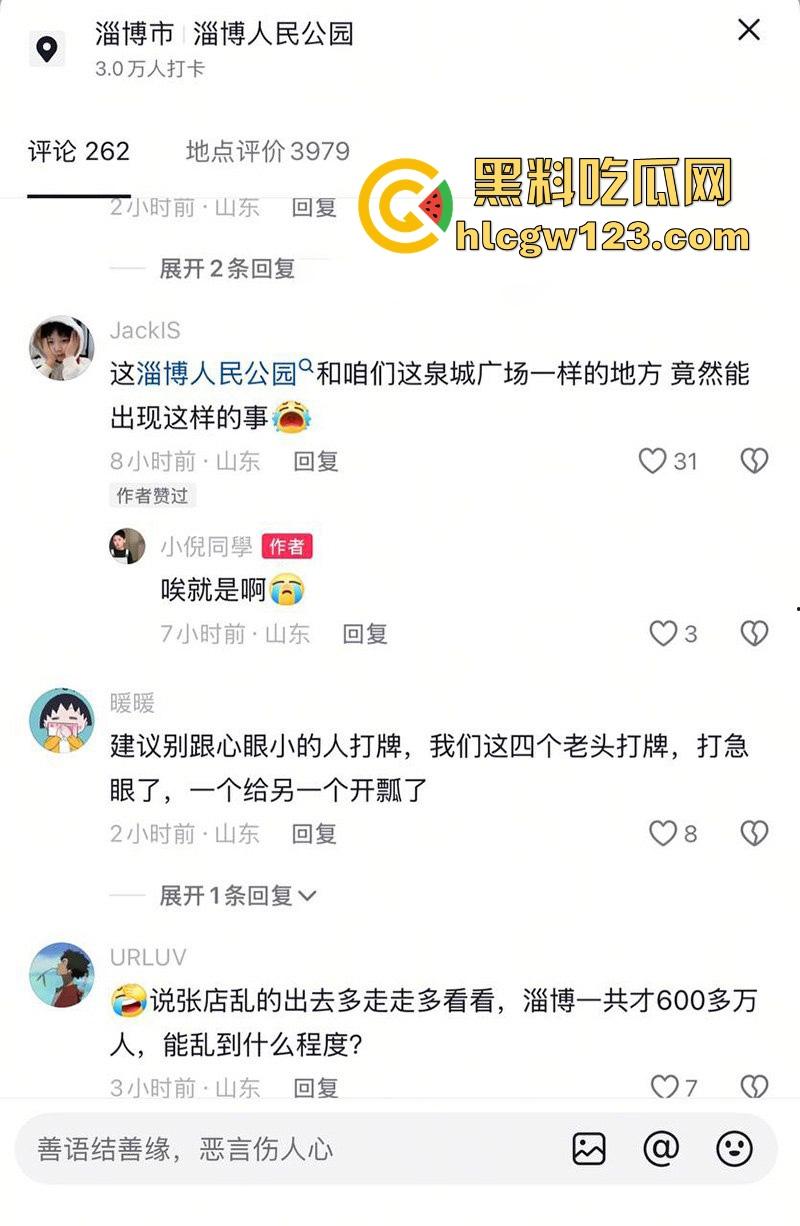
Task: Mention someone with the @ icon
Action: tap(661, 1149)
